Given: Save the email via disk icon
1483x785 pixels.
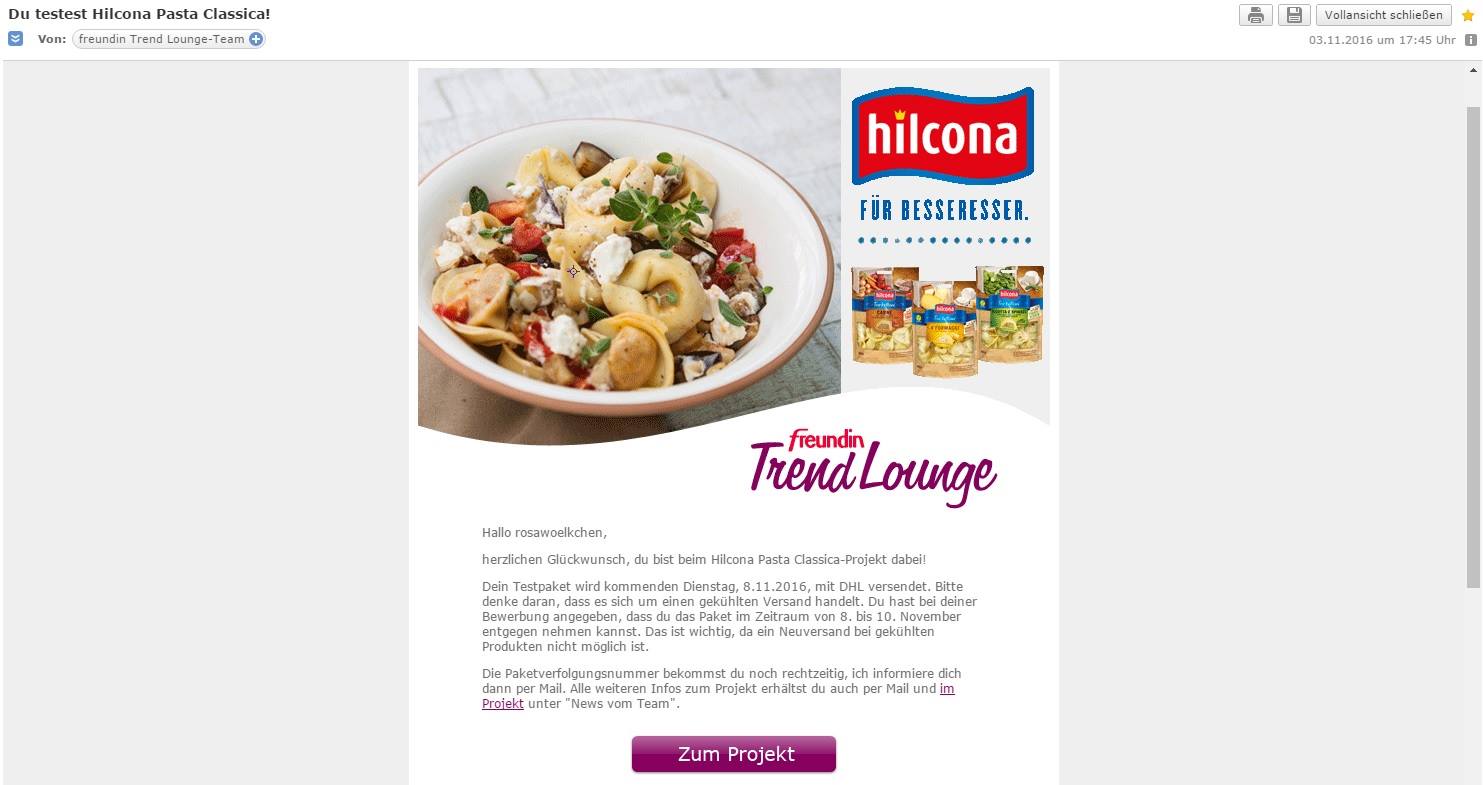Looking at the screenshot, I should [1294, 15].
